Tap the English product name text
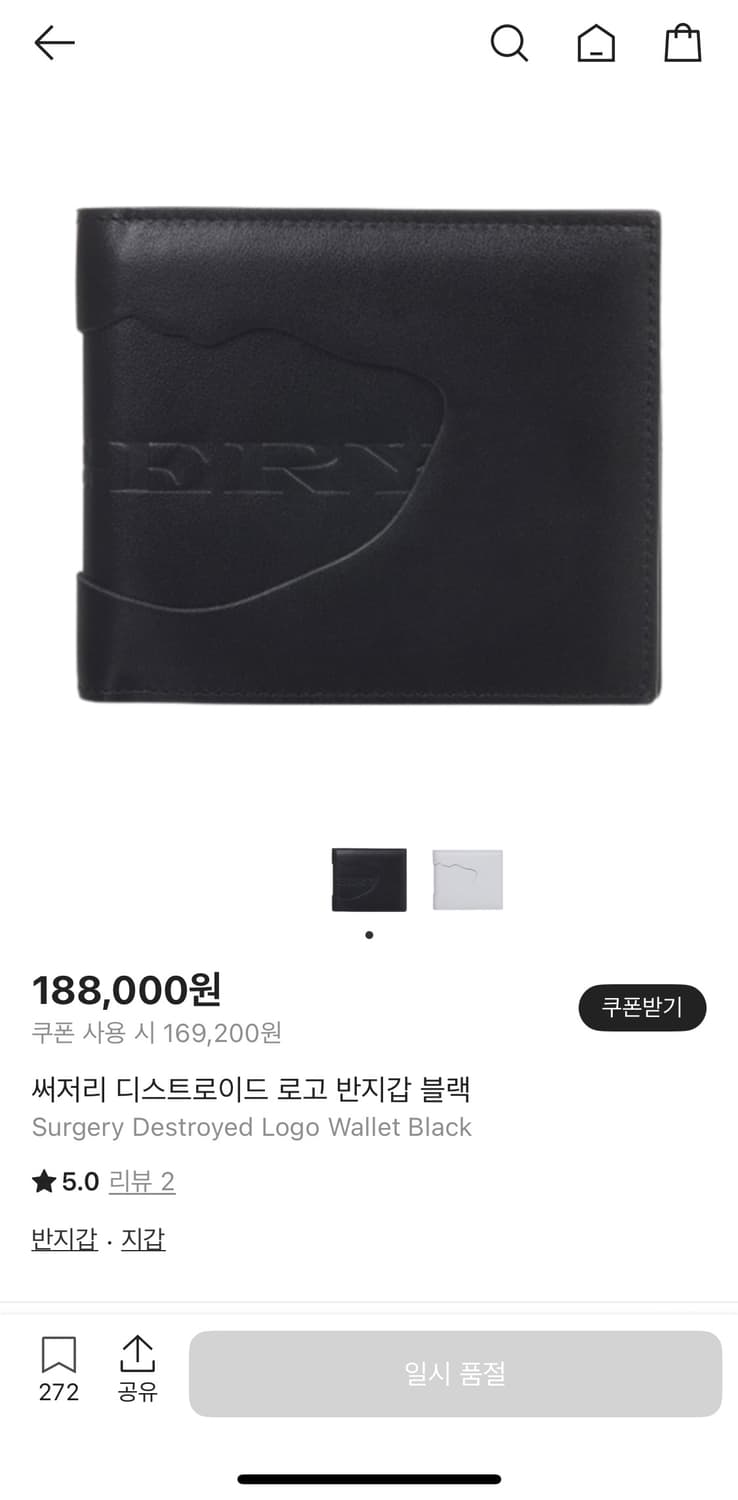 click(252, 1127)
